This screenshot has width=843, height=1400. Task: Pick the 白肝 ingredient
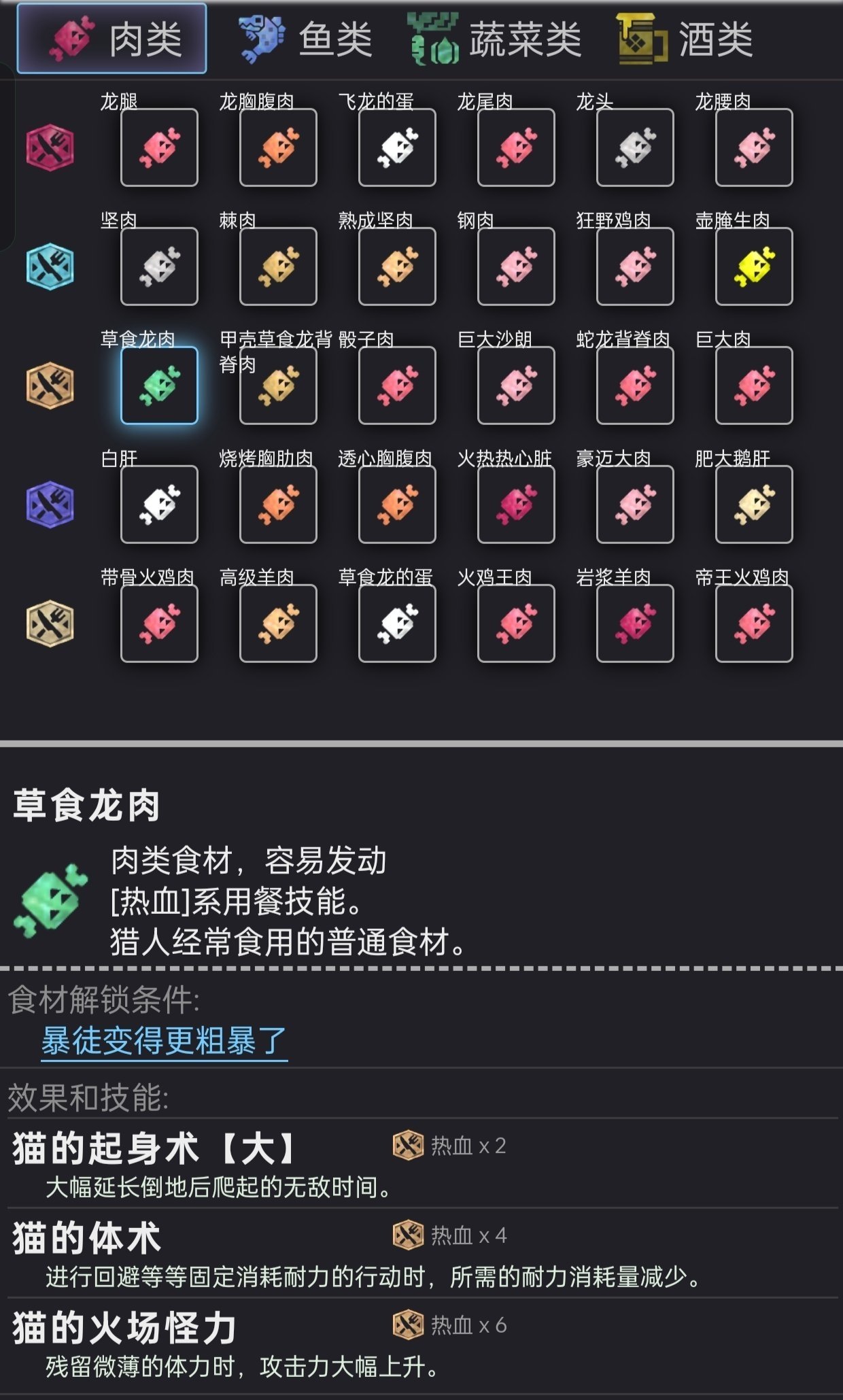[x=159, y=505]
